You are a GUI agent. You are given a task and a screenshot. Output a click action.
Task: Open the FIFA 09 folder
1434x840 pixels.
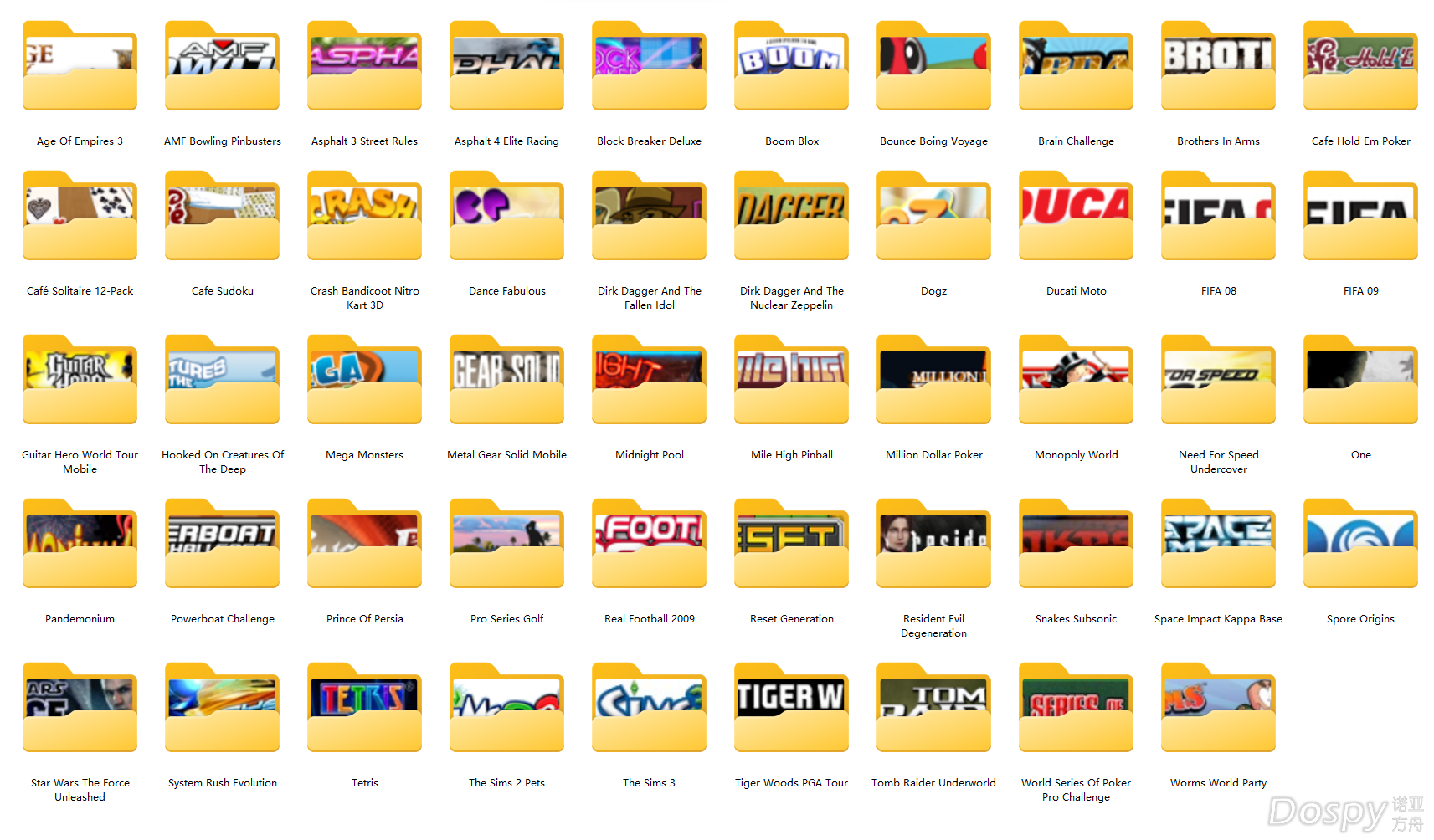click(1360, 218)
